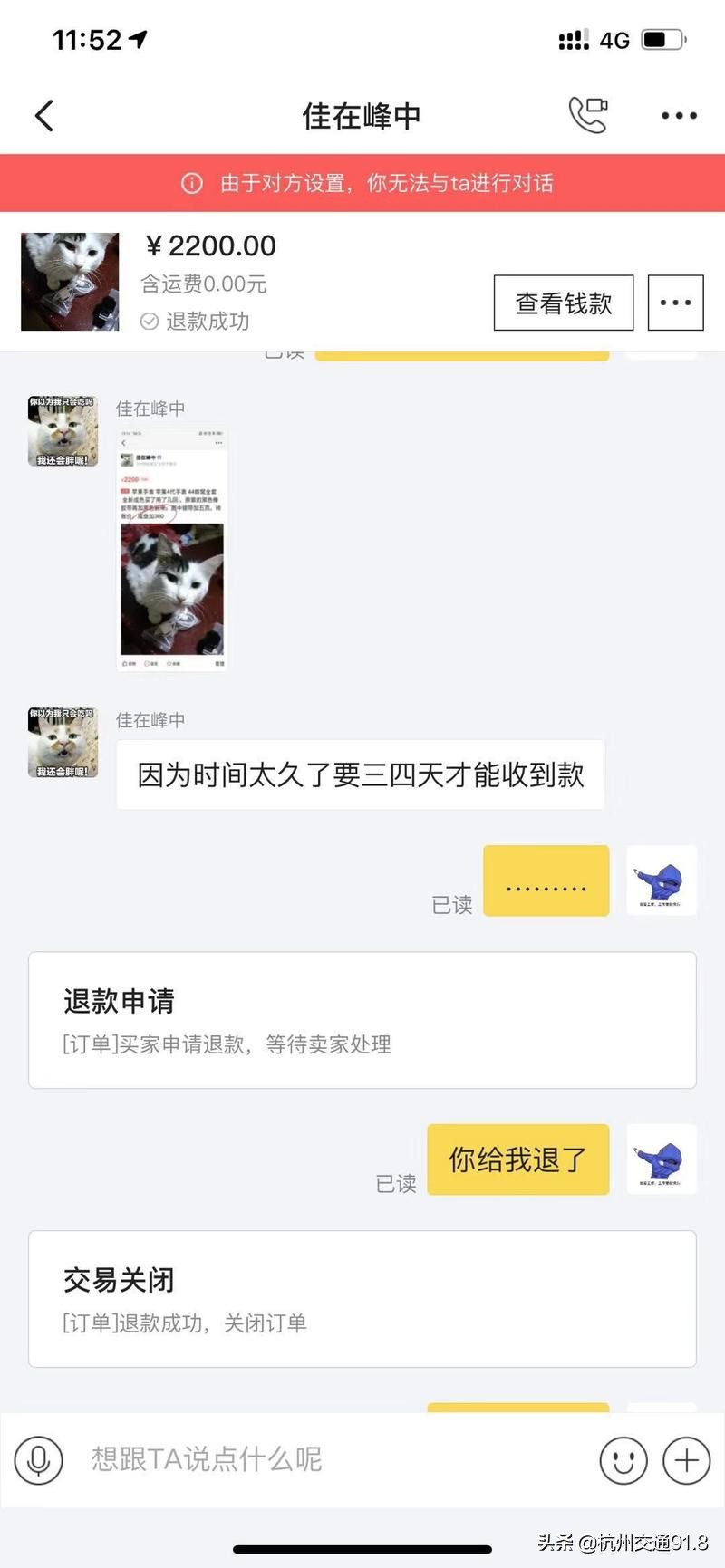Image resolution: width=725 pixels, height=1568 pixels.
Task: Open the 交易关闭 order card
Action: click(362, 1299)
